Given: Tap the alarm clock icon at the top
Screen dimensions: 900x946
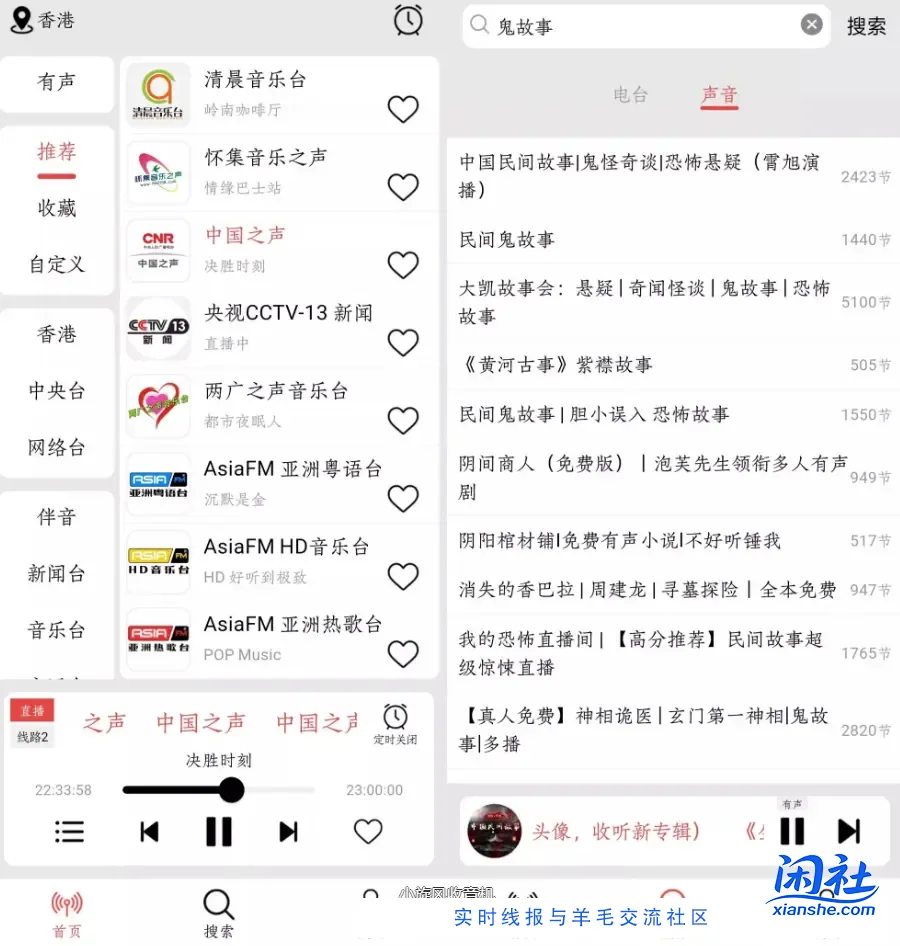Looking at the screenshot, I should coord(407,20).
